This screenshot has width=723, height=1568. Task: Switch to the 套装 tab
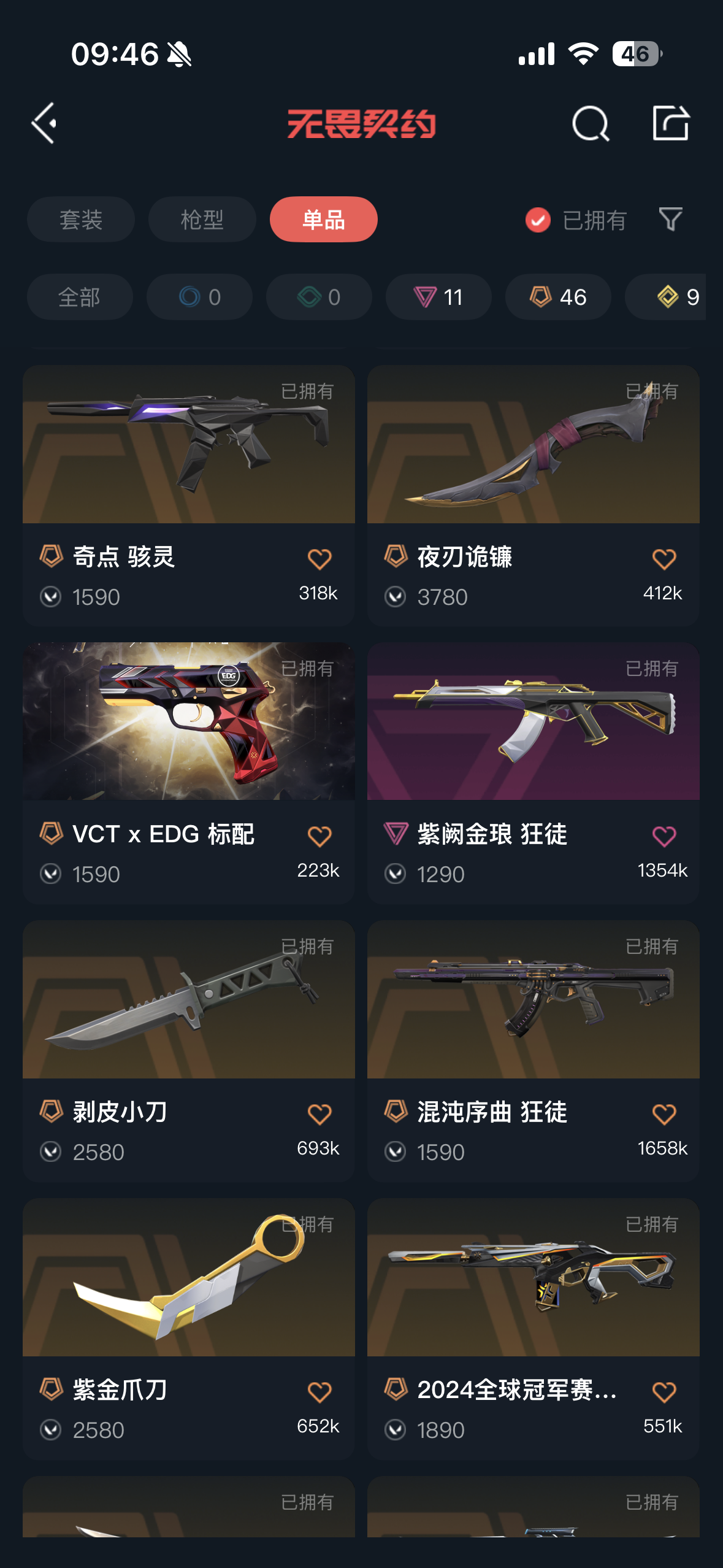[80, 220]
